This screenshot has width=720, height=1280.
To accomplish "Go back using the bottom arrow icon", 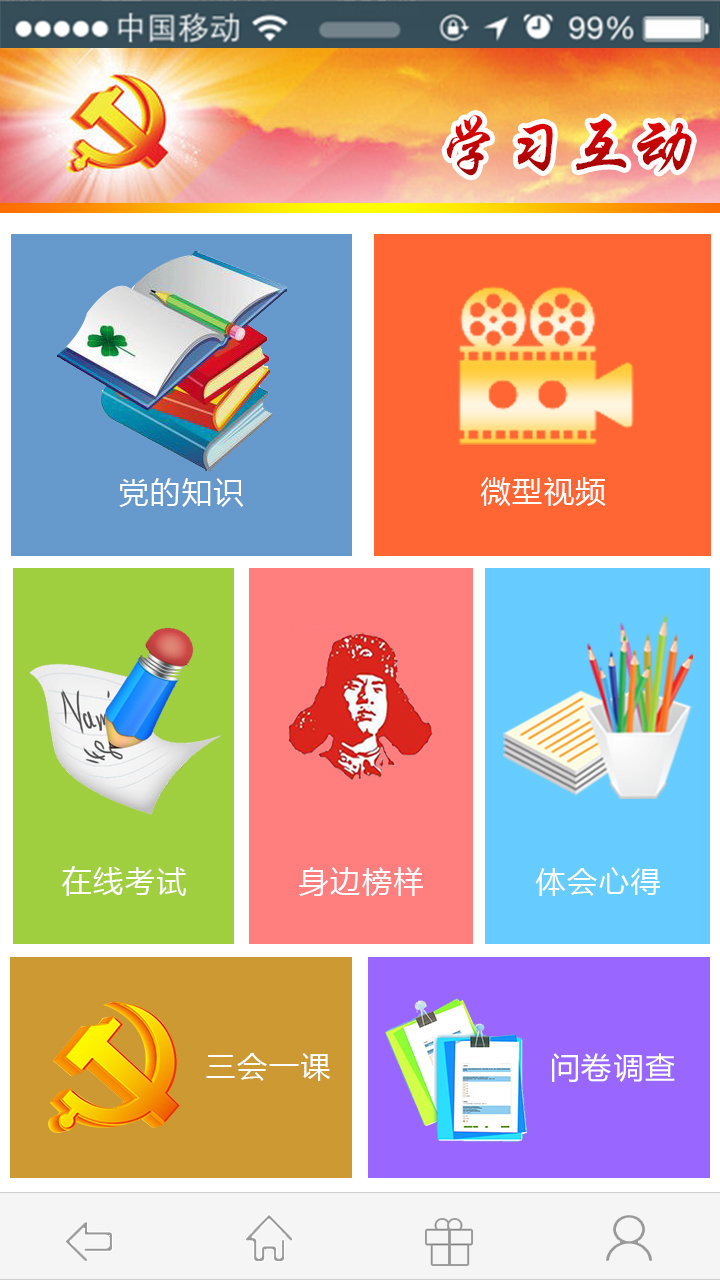I will [x=89, y=1241].
